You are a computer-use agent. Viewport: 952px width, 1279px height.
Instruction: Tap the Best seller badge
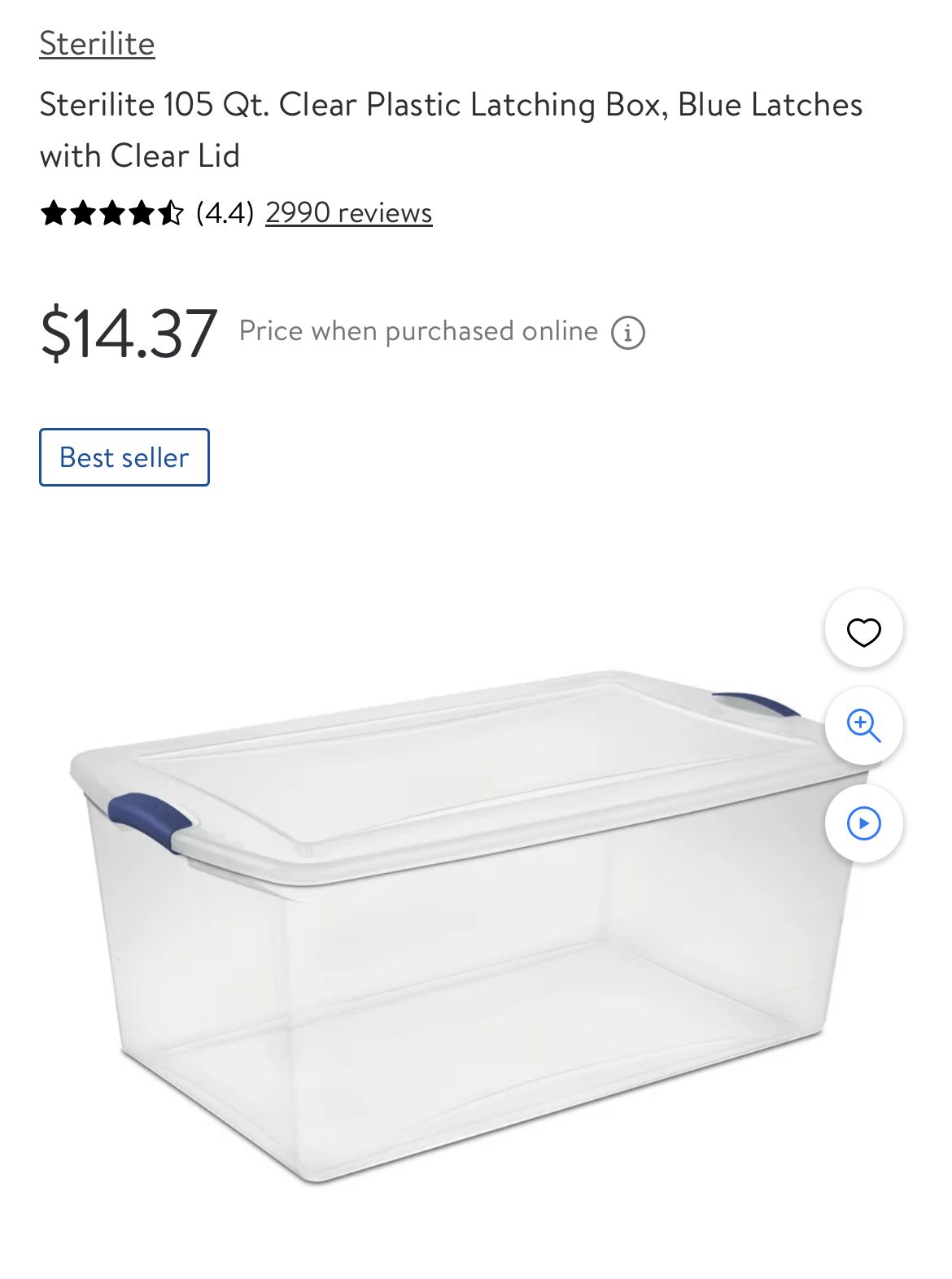coord(124,457)
